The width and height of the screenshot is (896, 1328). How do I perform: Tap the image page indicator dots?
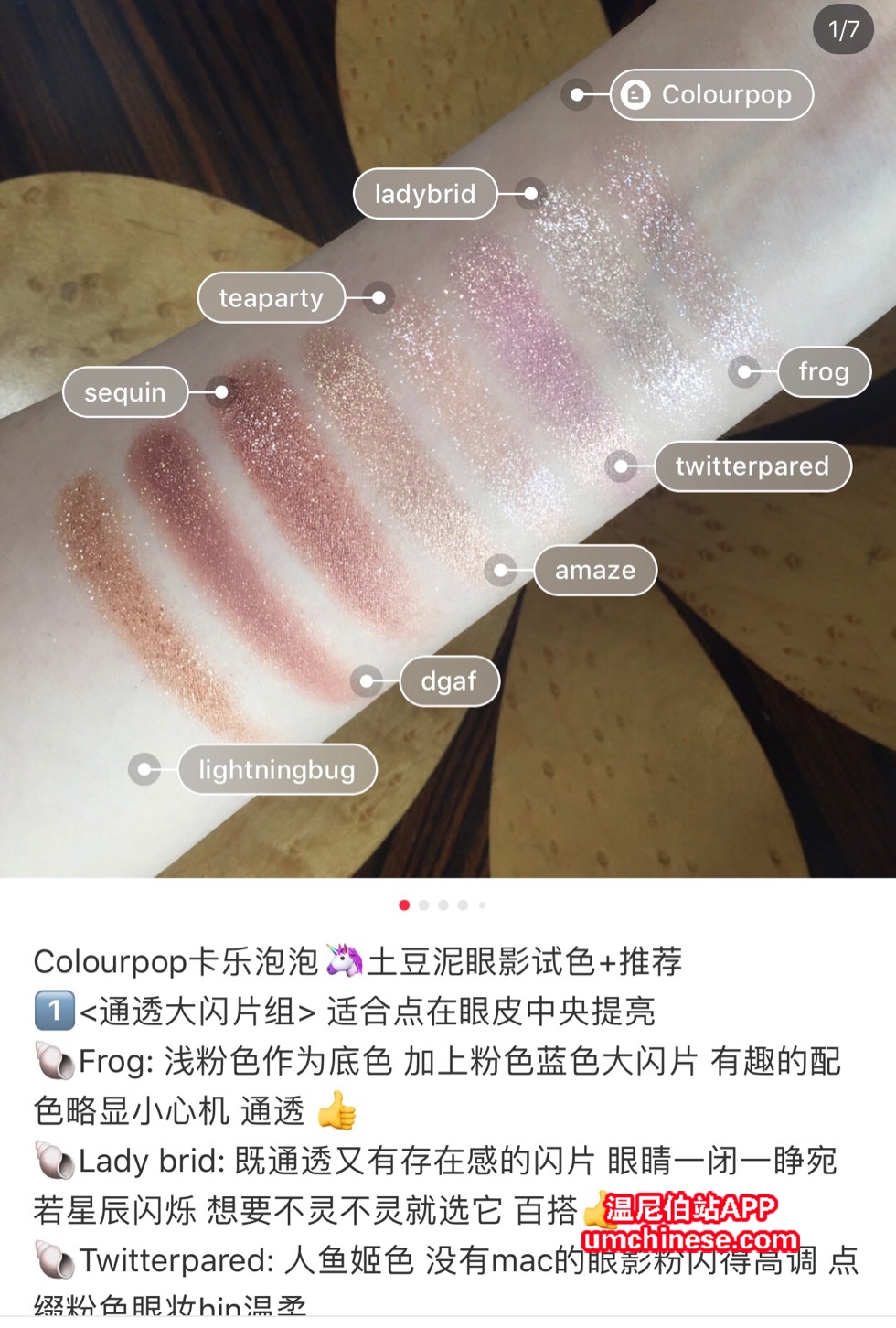443,905
